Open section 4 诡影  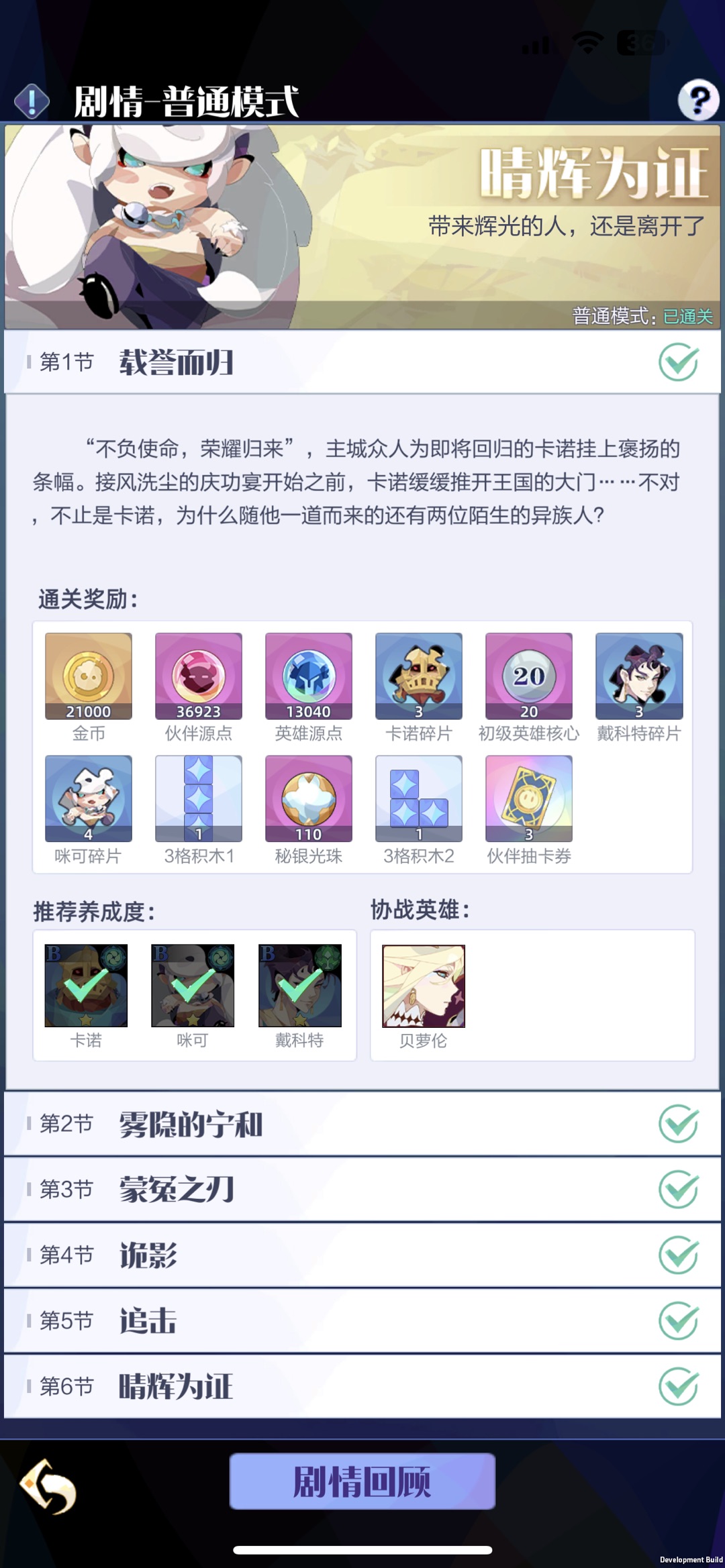[362, 1255]
